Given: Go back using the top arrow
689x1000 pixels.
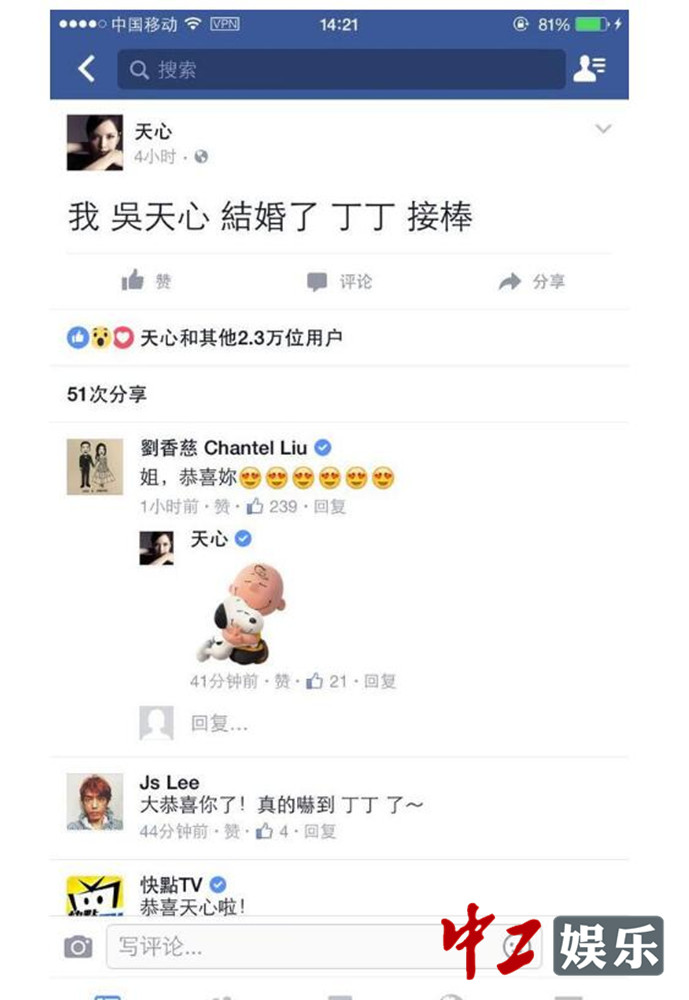Looking at the screenshot, I should click(x=87, y=69).
